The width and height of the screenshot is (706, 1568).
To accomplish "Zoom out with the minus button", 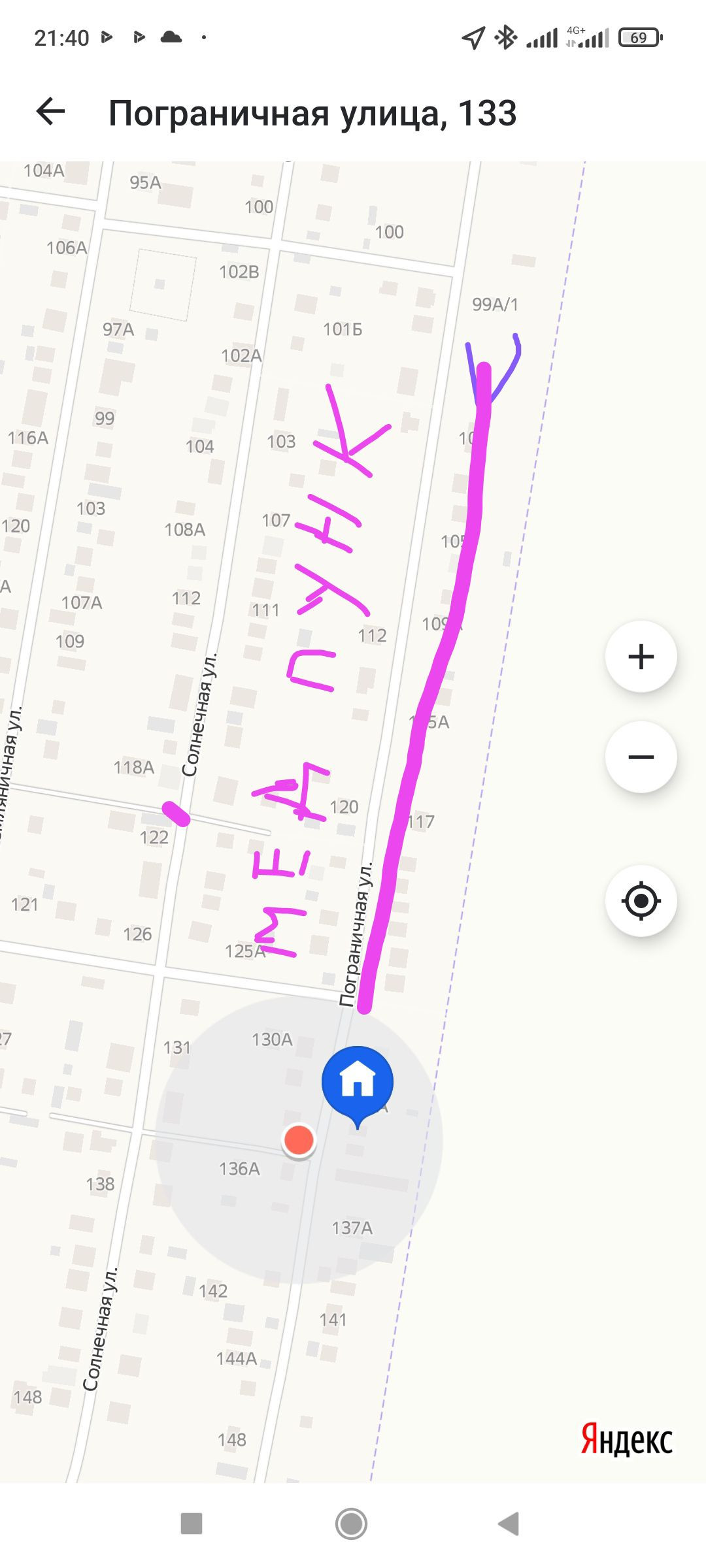I will click(641, 757).
